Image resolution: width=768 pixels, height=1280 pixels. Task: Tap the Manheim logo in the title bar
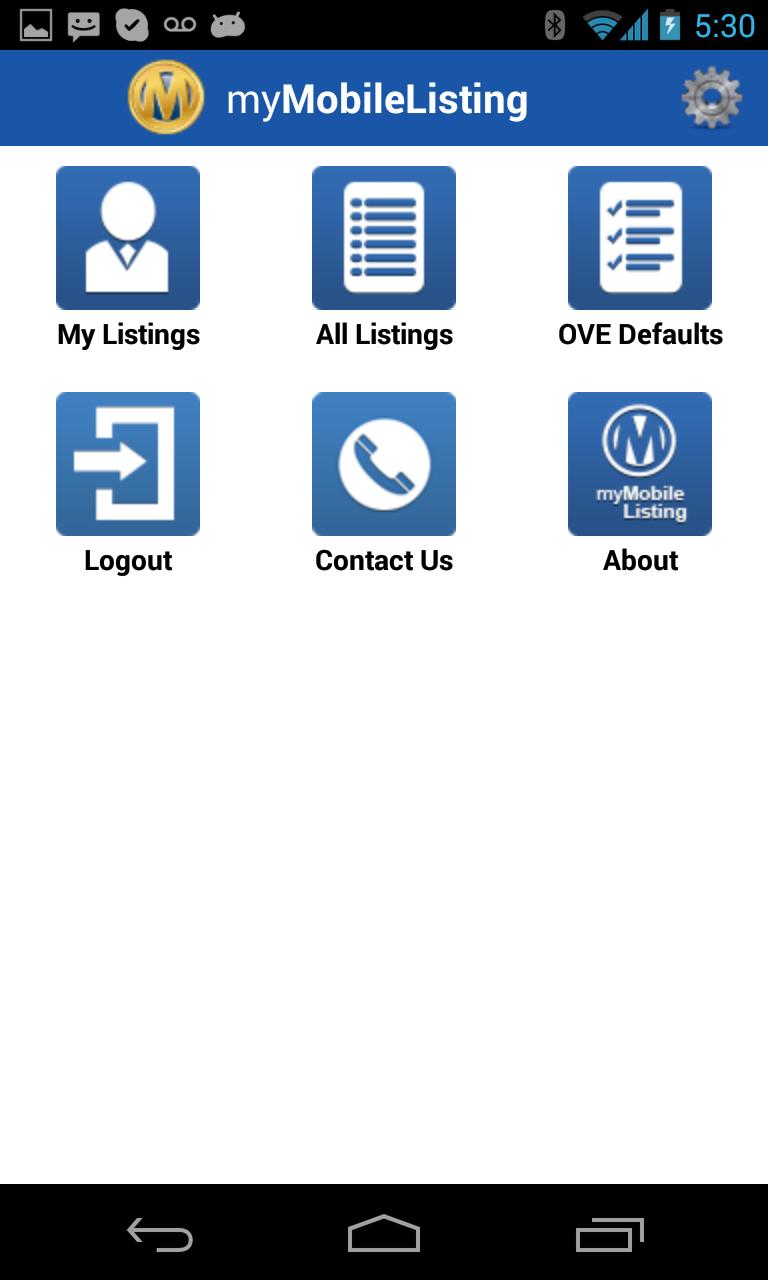pyautogui.click(x=165, y=97)
